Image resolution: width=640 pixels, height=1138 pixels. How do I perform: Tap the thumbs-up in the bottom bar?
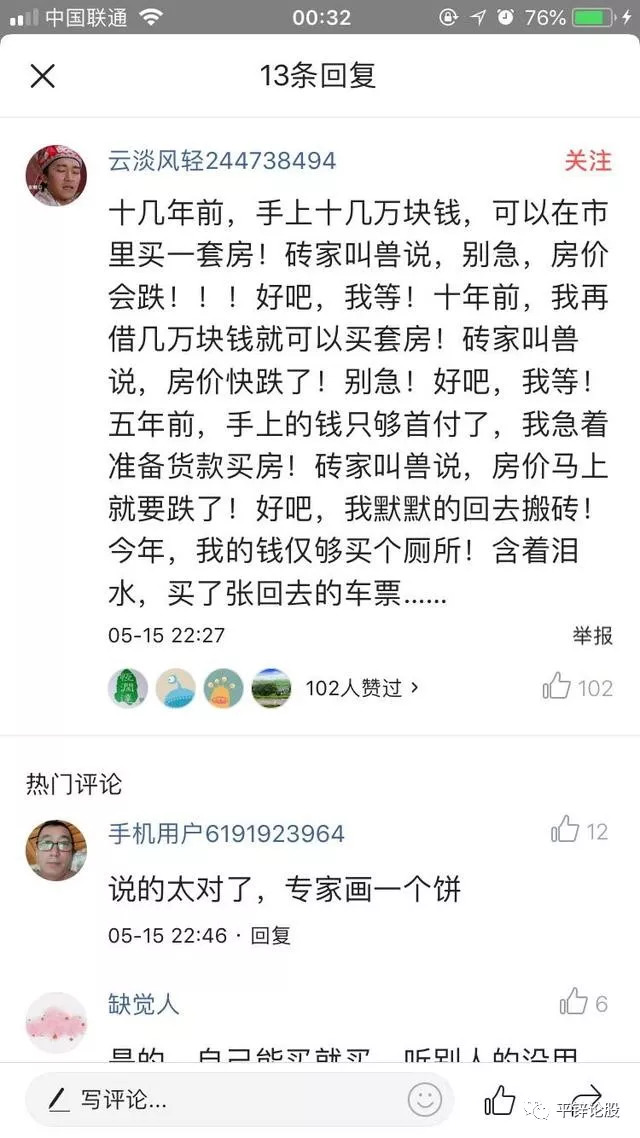point(500,1100)
